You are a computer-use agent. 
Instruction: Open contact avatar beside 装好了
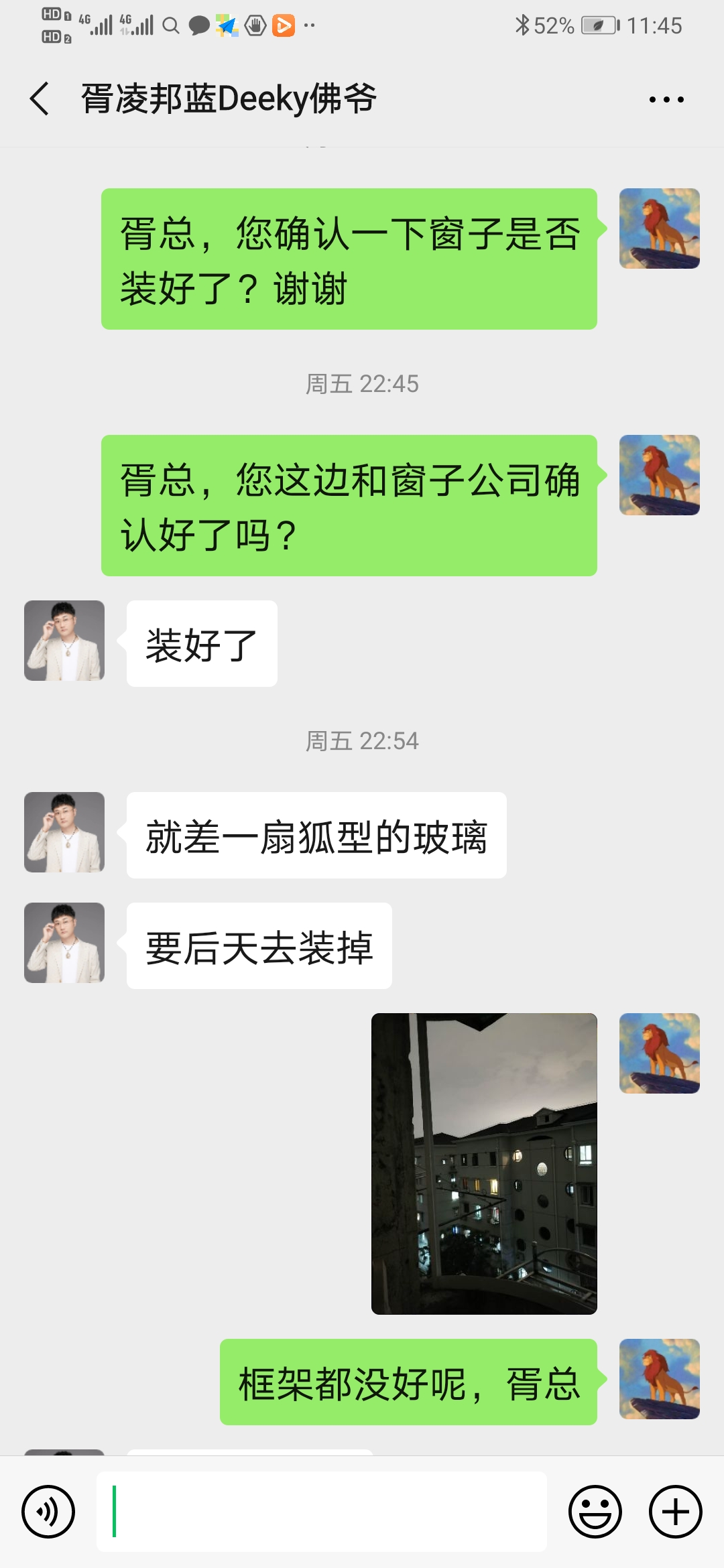[x=64, y=641]
